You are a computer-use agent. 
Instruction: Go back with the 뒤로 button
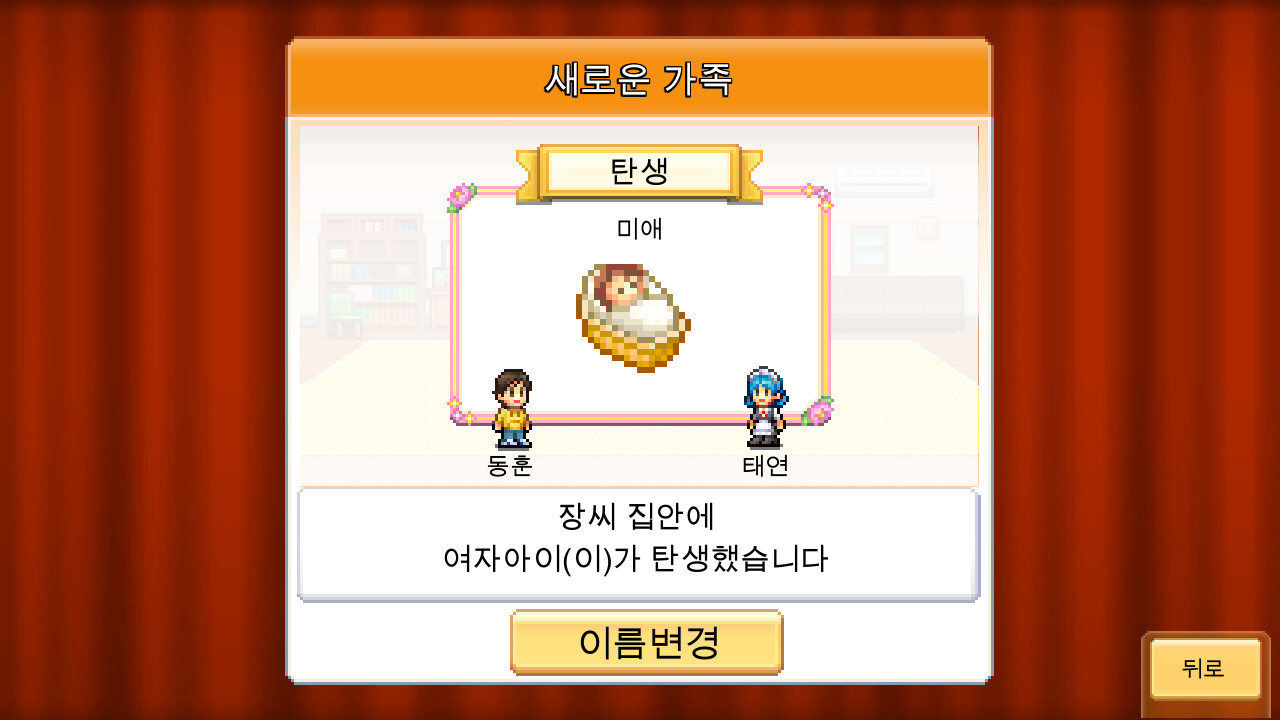[1204, 668]
